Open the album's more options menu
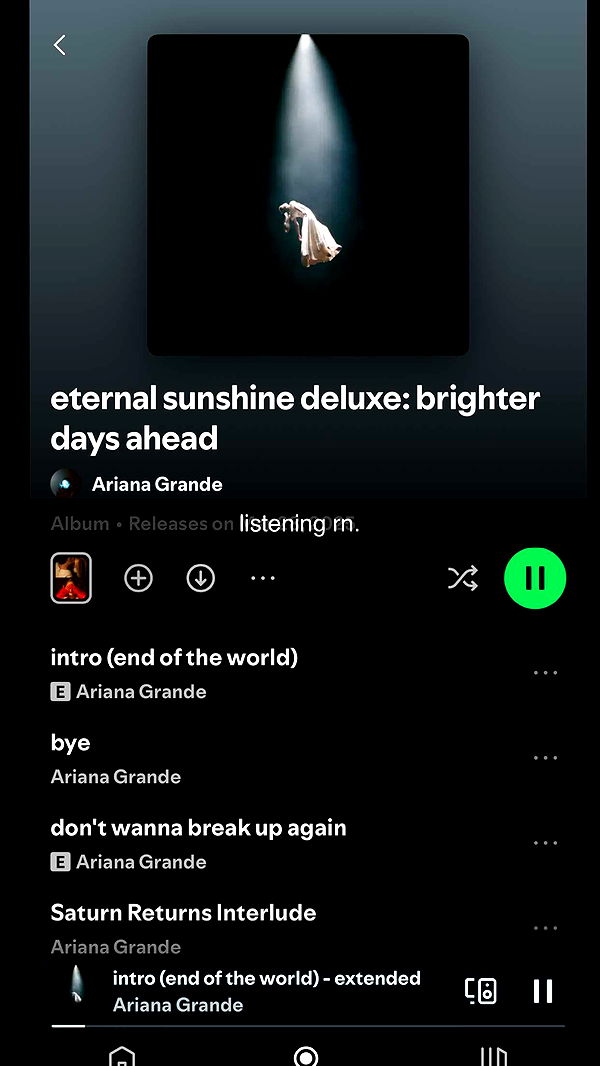The width and height of the screenshot is (600, 1066). tap(263, 578)
